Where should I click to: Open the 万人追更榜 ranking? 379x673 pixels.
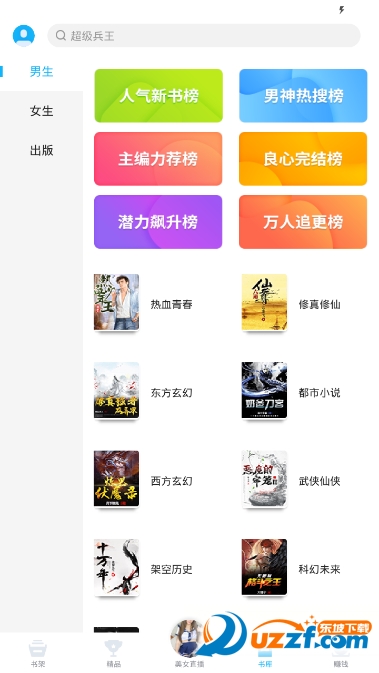(303, 222)
